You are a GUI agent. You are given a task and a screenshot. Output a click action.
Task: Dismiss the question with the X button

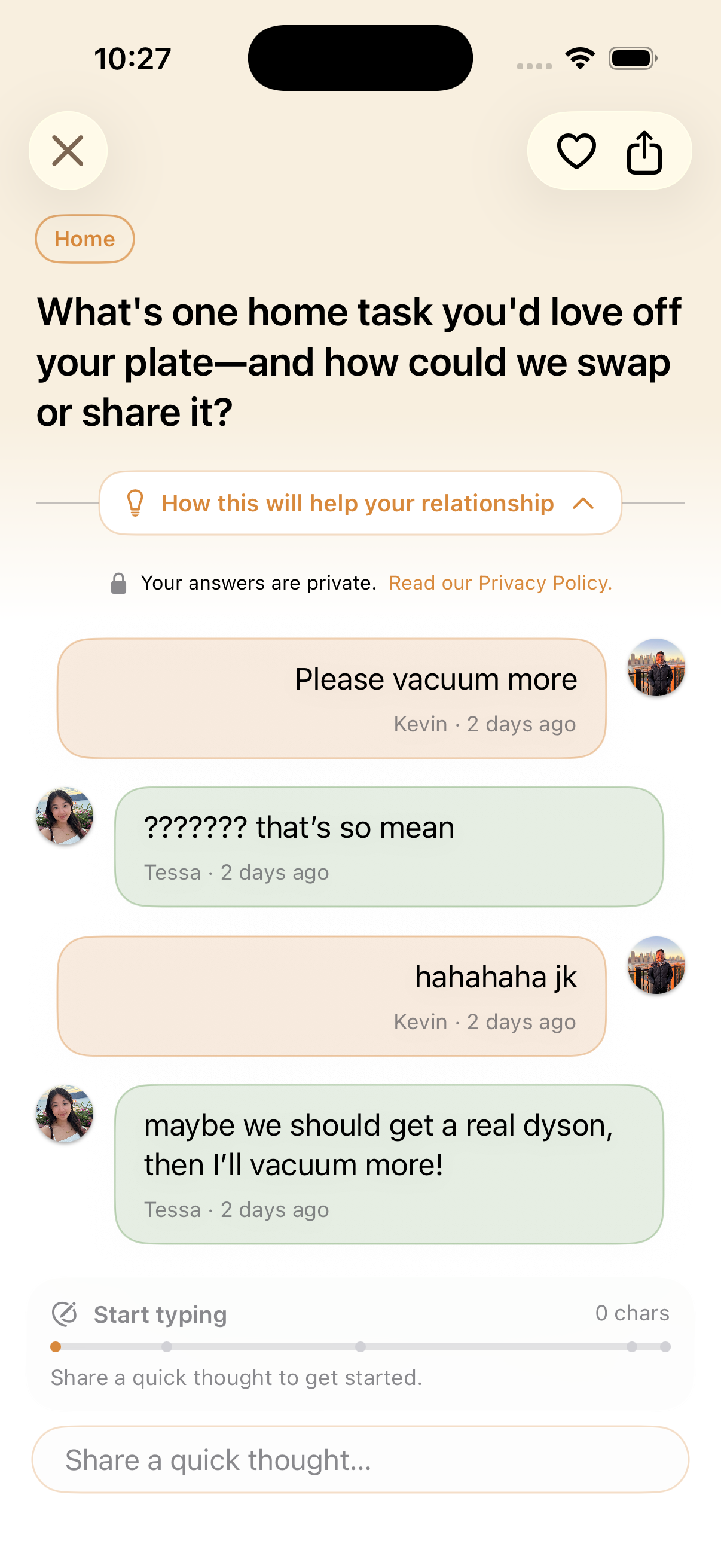click(x=68, y=151)
